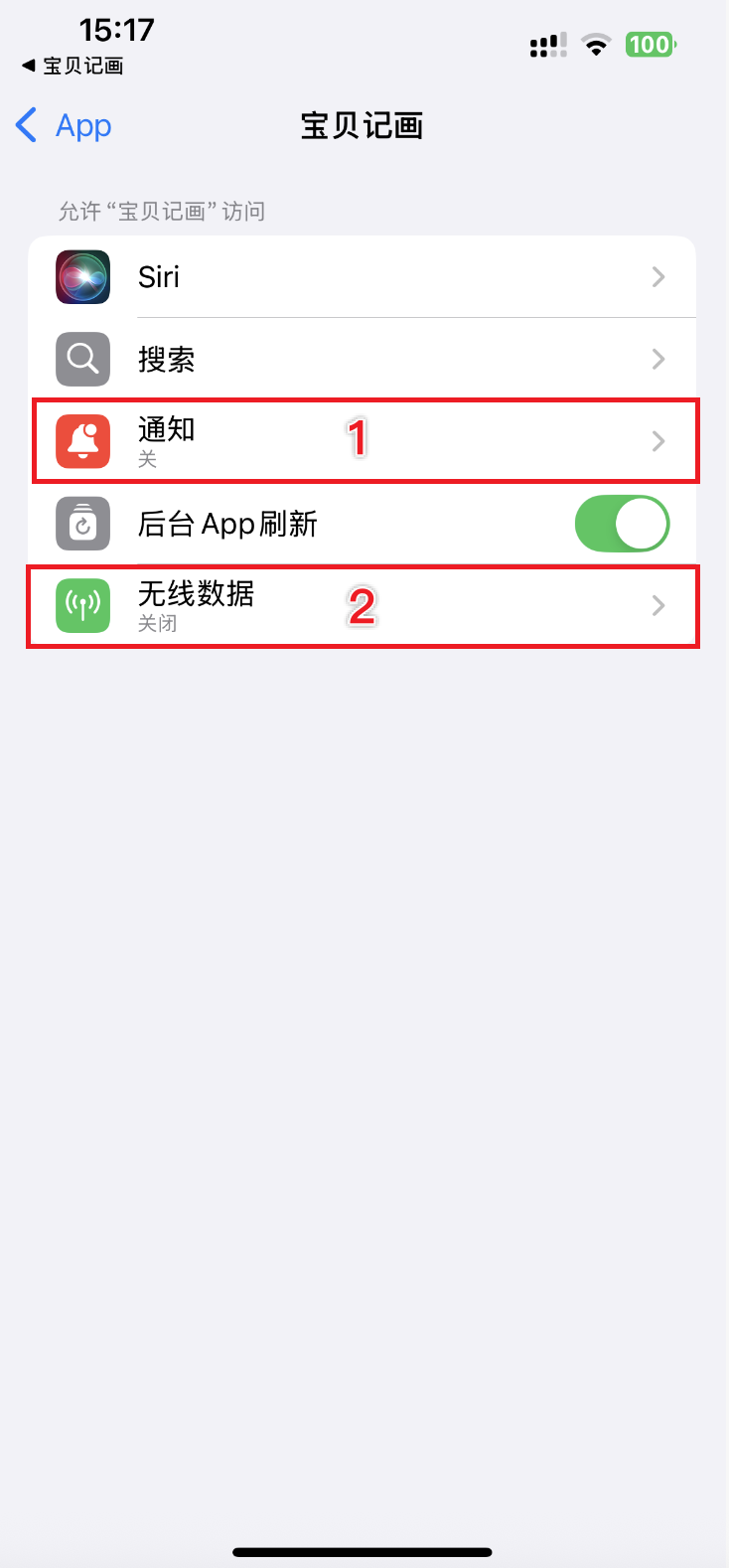Open 无线数据 settings marked with label 2
Image resolution: width=729 pixels, height=1568 pixels.
363,605
